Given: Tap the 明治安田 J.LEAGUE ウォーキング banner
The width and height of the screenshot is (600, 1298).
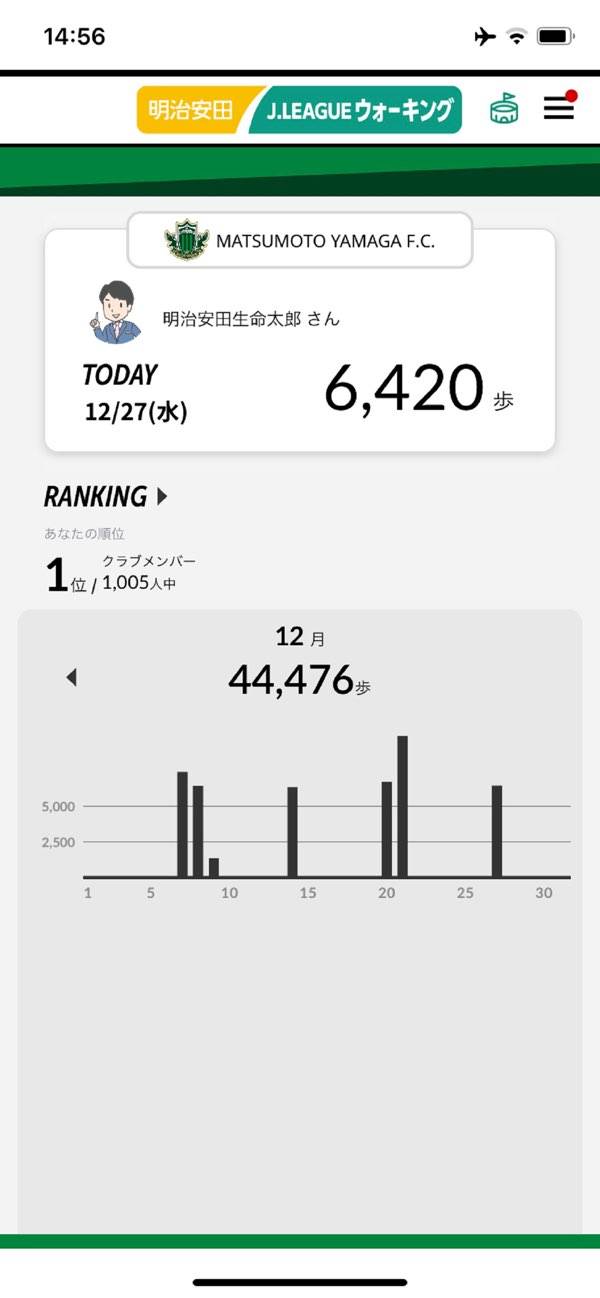Looking at the screenshot, I should coord(299,110).
